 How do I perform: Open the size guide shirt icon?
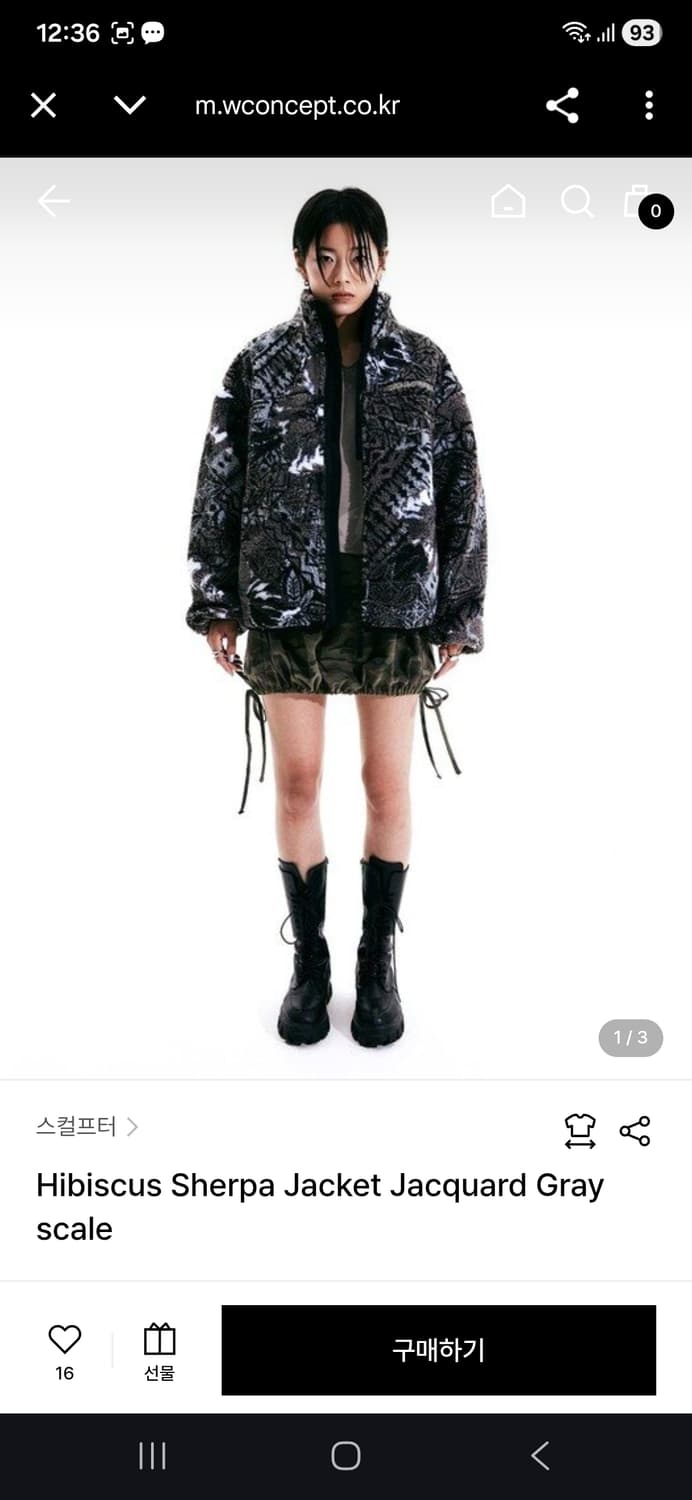point(580,1131)
